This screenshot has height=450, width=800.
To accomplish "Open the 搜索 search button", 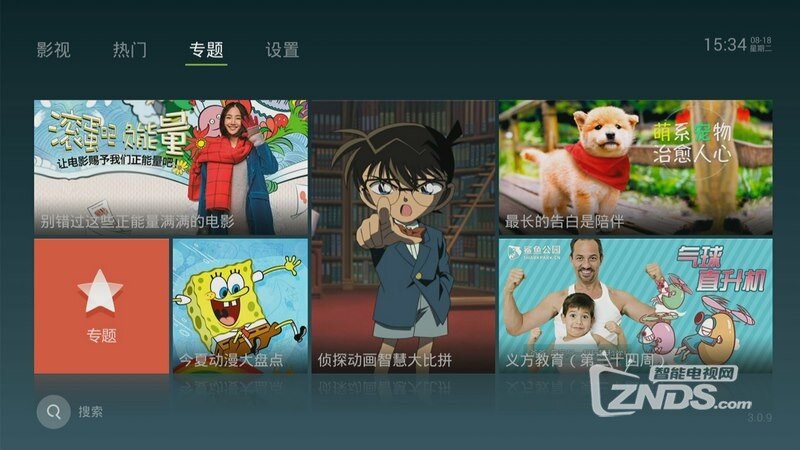I will click(x=55, y=411).
